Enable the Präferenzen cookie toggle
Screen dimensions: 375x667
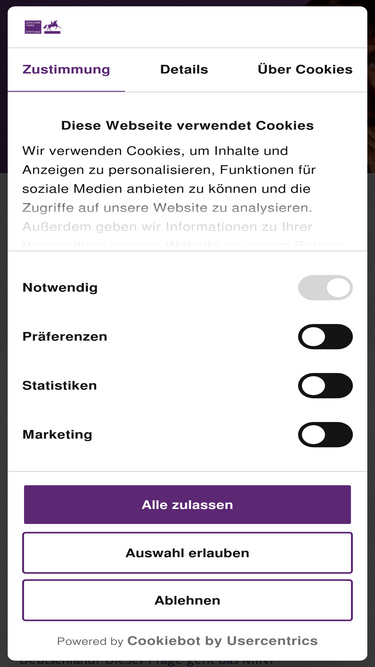(x=325, y=336)
